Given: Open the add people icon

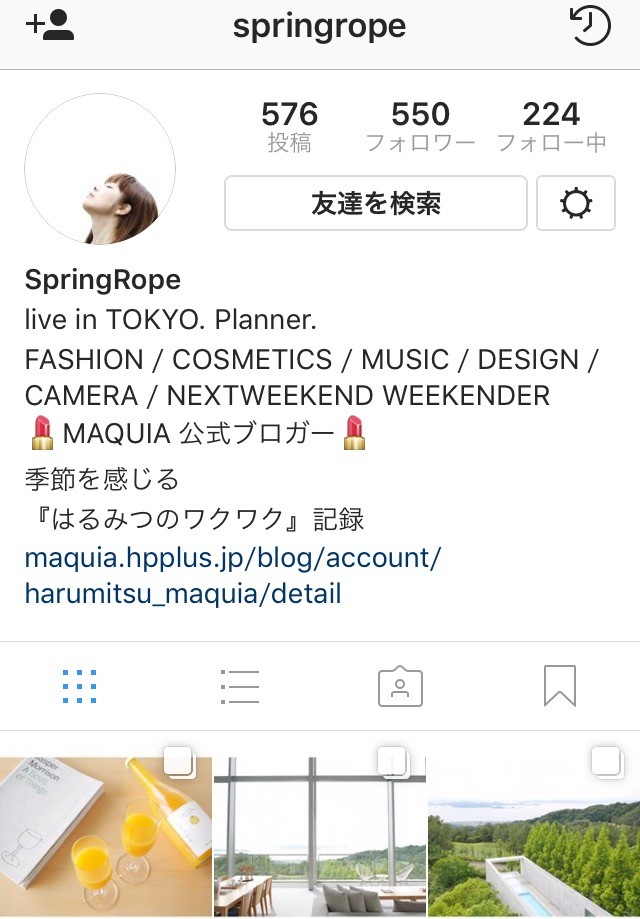Looking at the screenshot, I should (x=50, y=26).
